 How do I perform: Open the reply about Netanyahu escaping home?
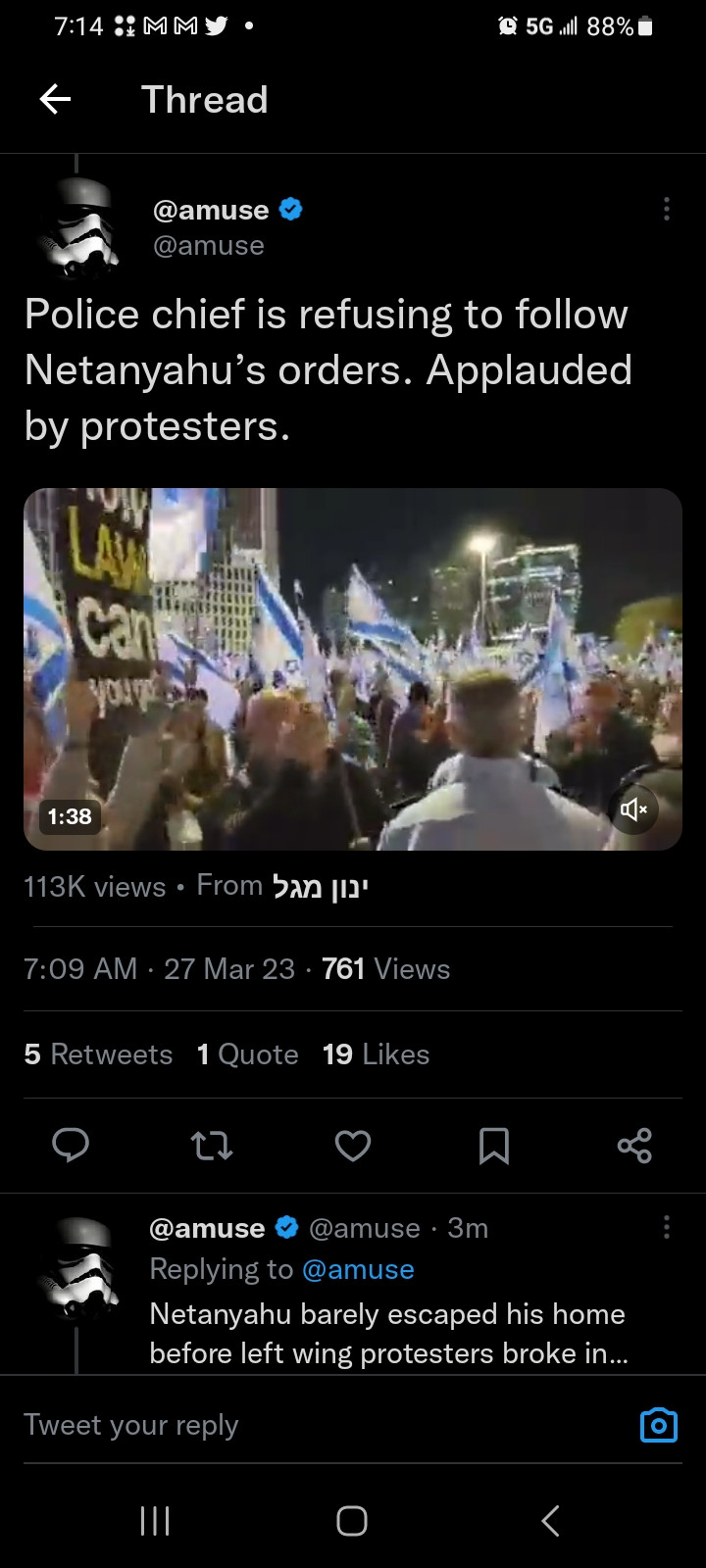(387, 1333)
